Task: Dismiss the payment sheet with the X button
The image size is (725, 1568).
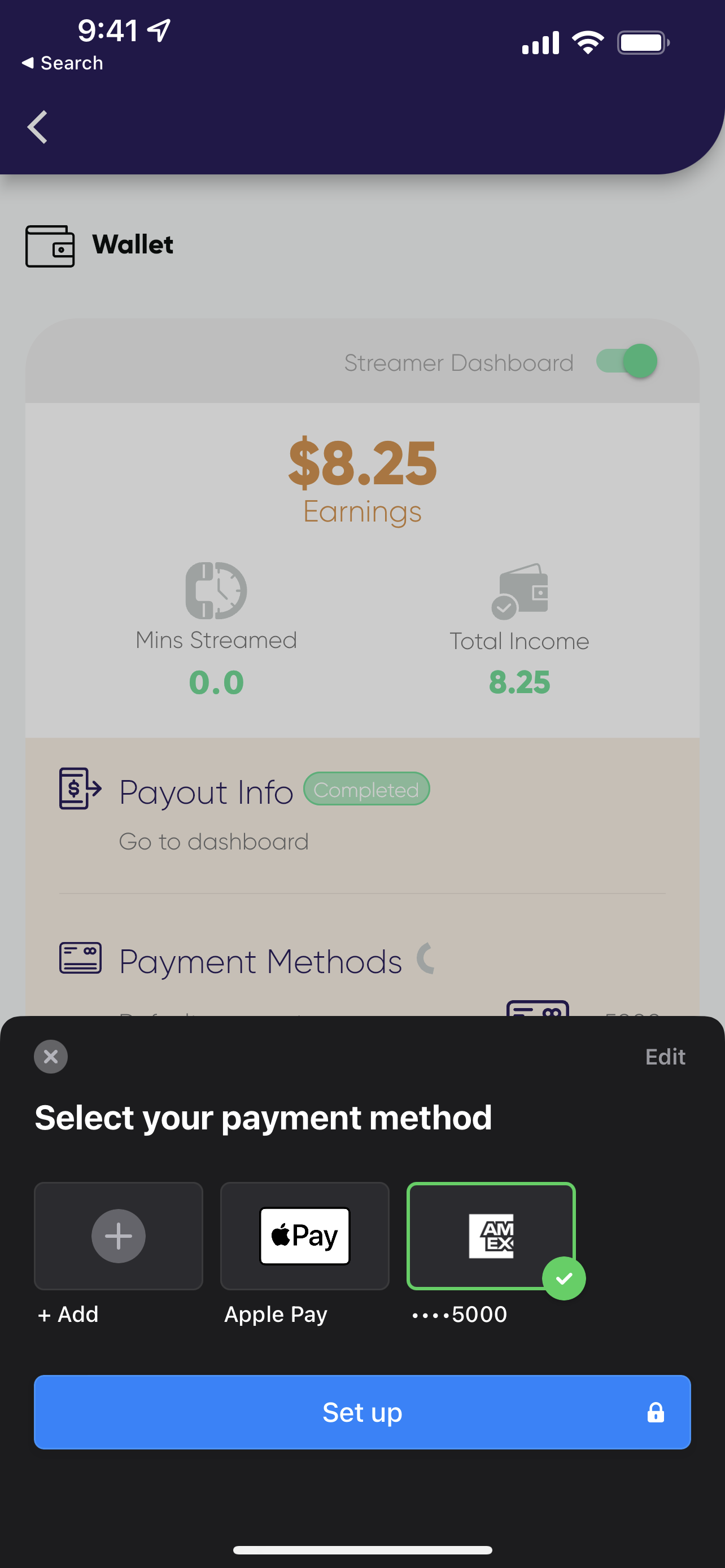Action: point(50,1057)
